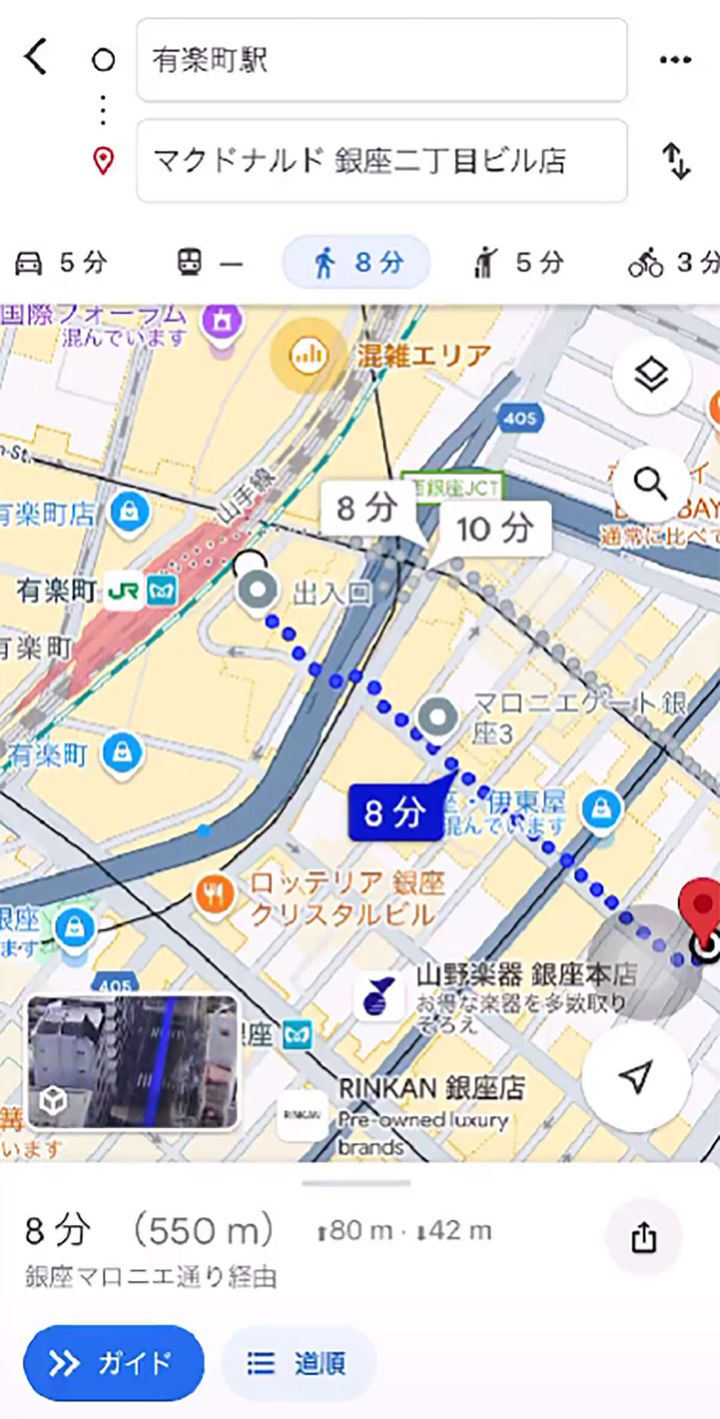Go back from directions screen
This screenshot has width=720, height=1419.
tap(36, 58)
